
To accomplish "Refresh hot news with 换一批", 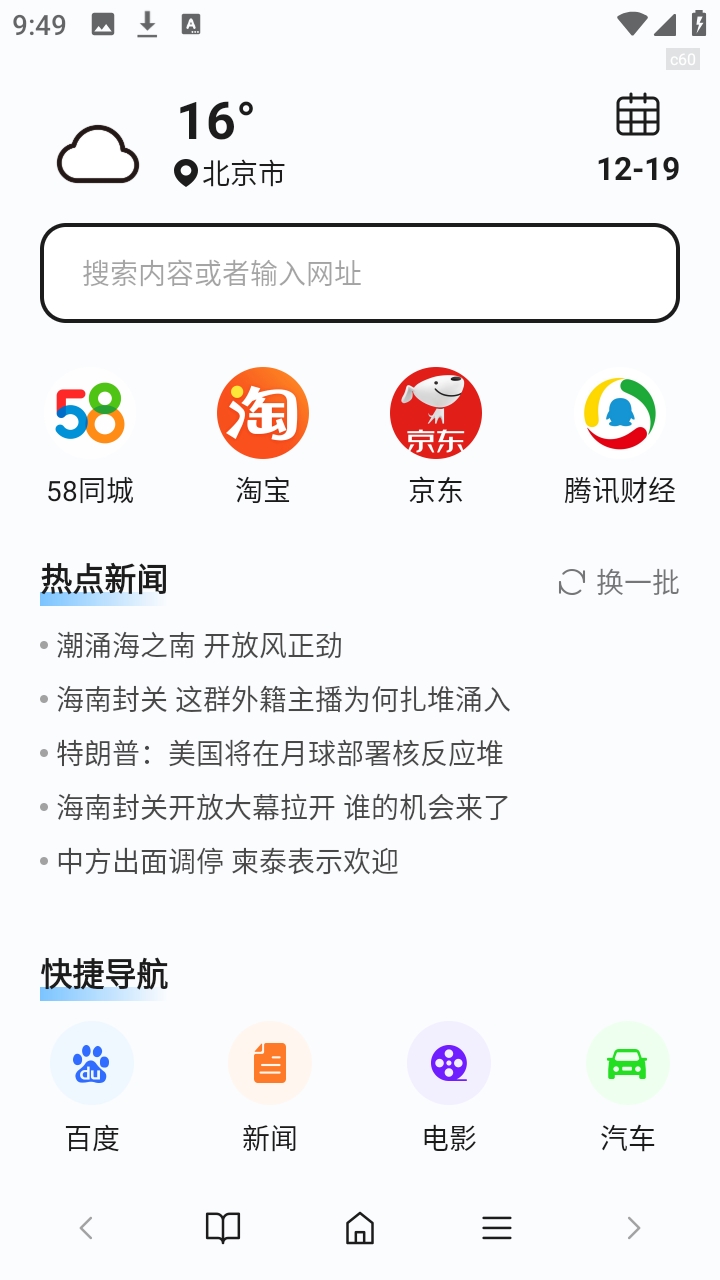I will [619, 582].
